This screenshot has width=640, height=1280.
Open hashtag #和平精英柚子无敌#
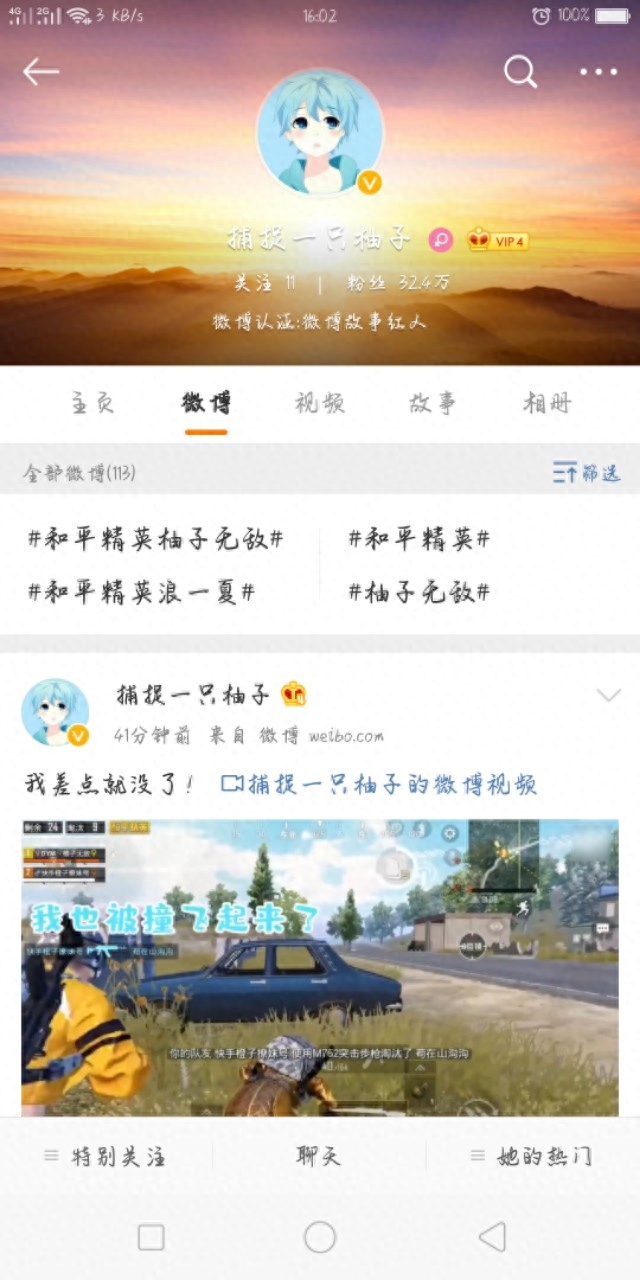[155, 539]
